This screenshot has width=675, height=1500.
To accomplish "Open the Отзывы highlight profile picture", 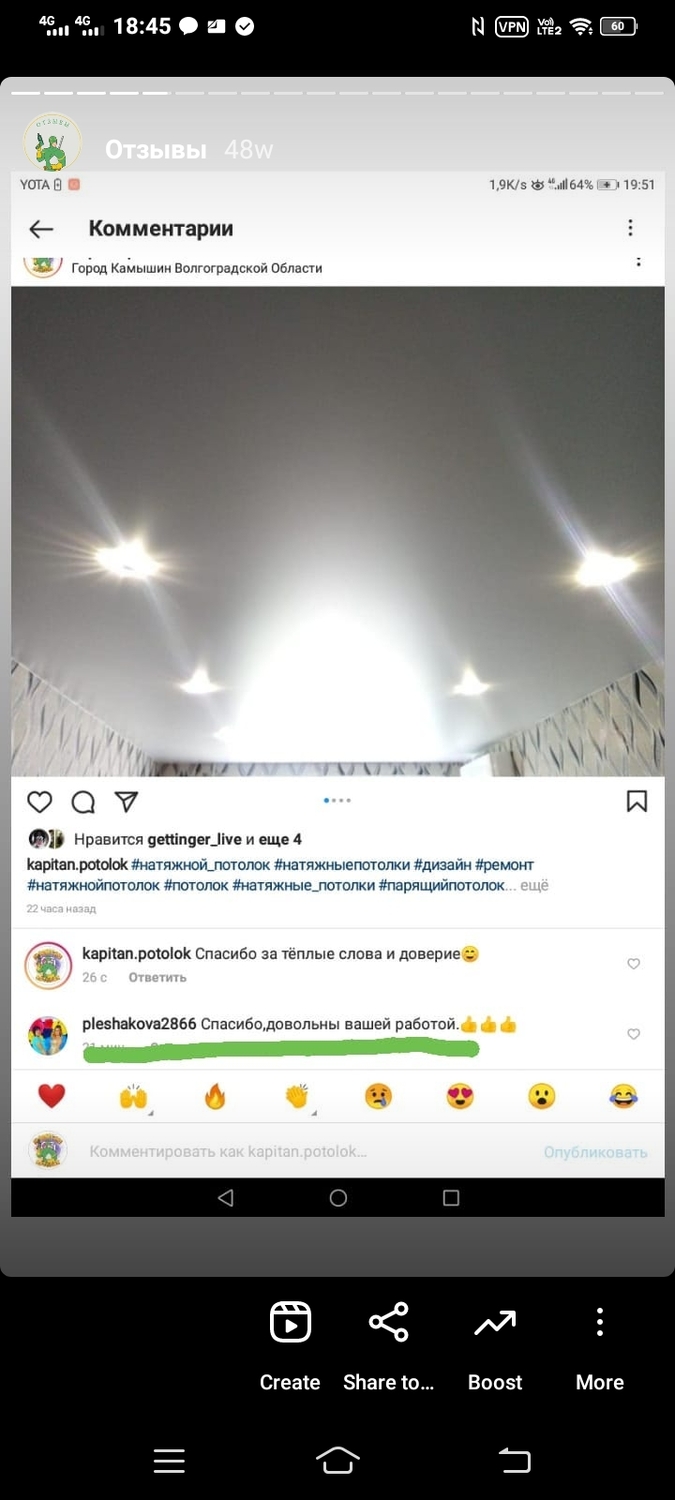I will click(52, 143).
